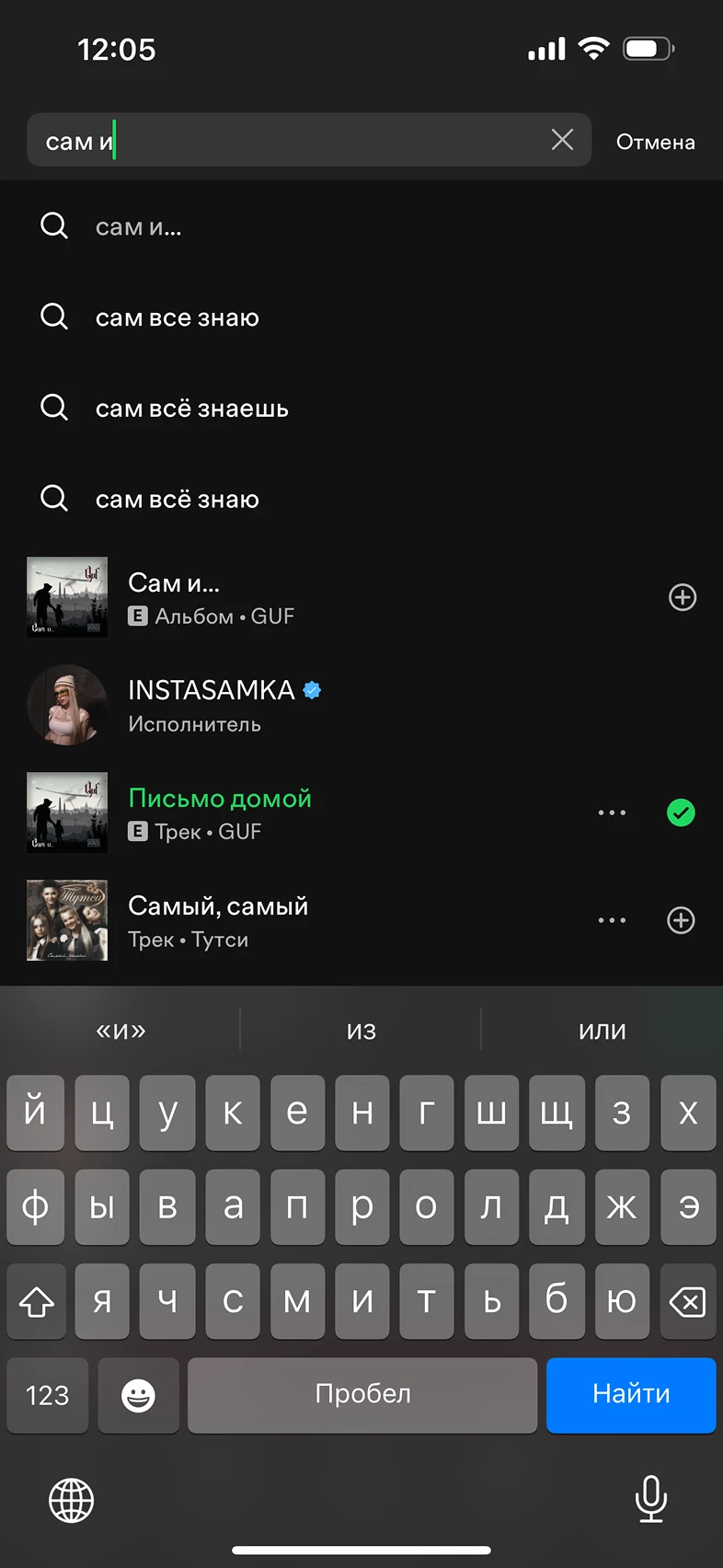This screenshot has height=1568, width=723.
Task: Tap the "Сам и..." album artwork thumbnail
Action: tap(66, 596)
